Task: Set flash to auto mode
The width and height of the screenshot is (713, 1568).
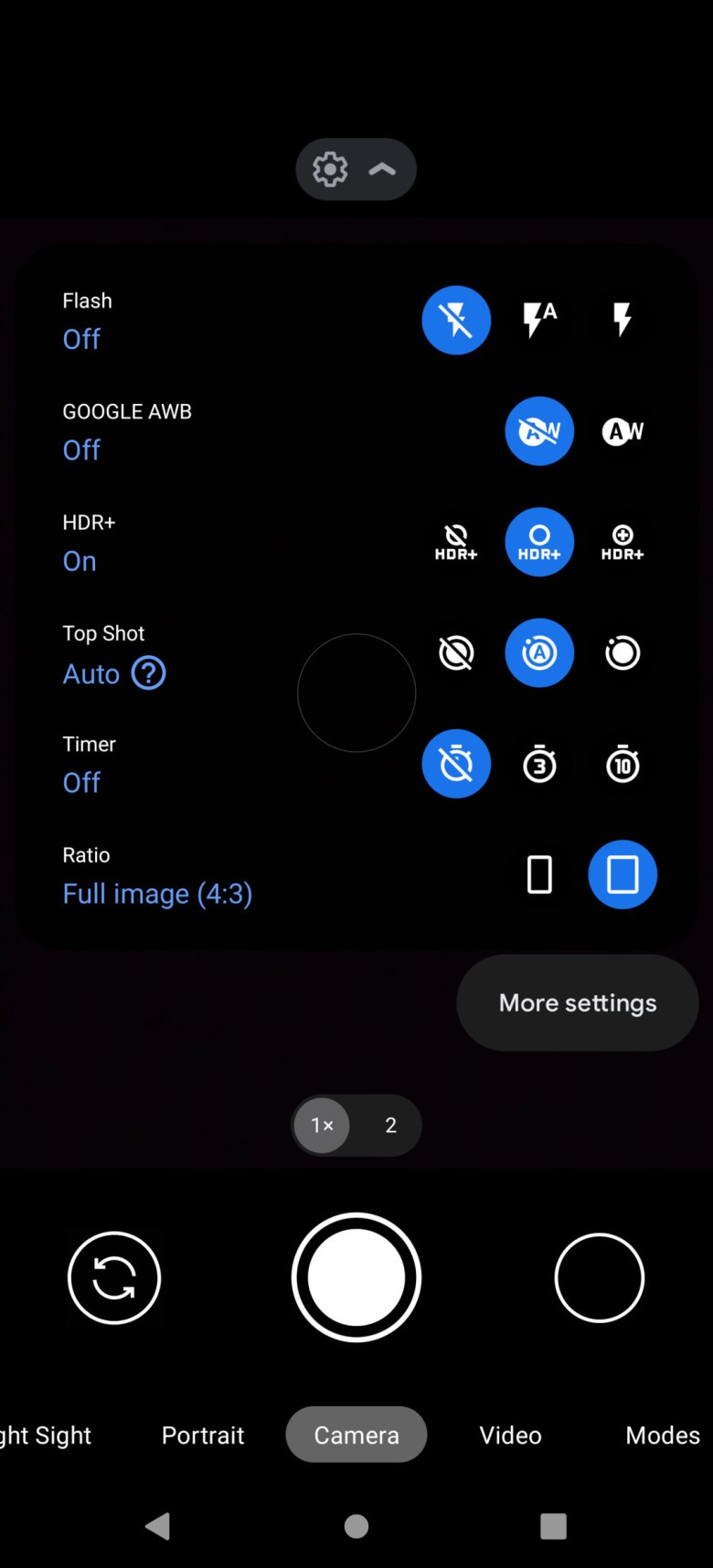Action: [x=539, y=320]
